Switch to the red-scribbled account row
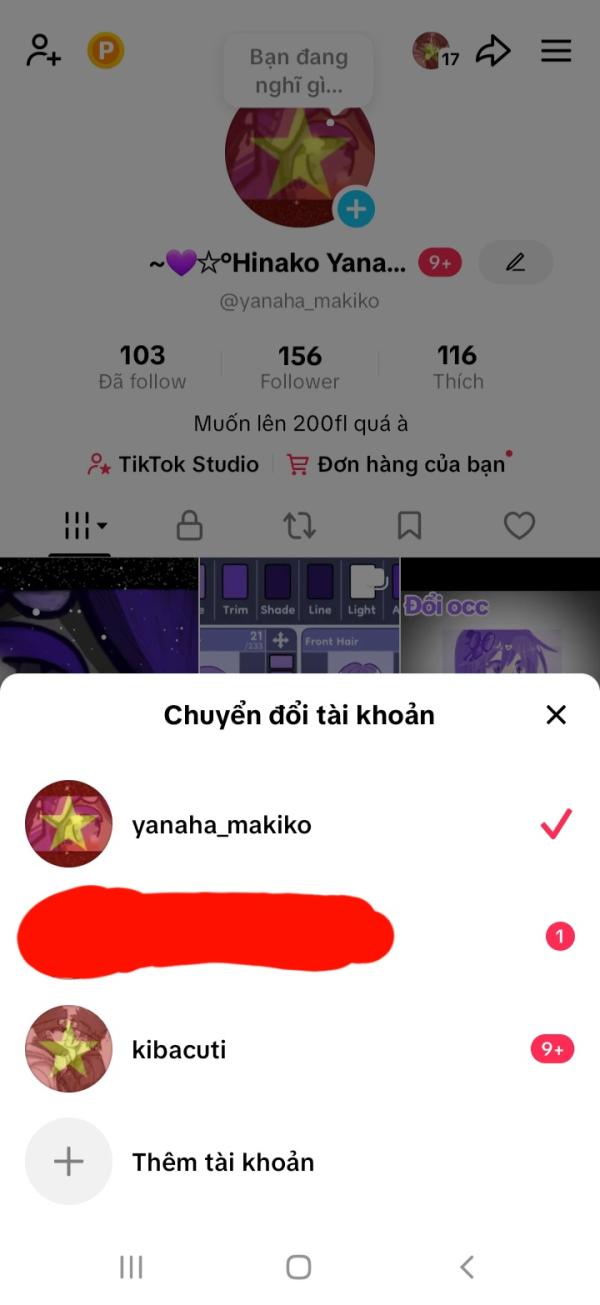The height and width of the screenshot is (1305, 600). click(x=300, y=936)
